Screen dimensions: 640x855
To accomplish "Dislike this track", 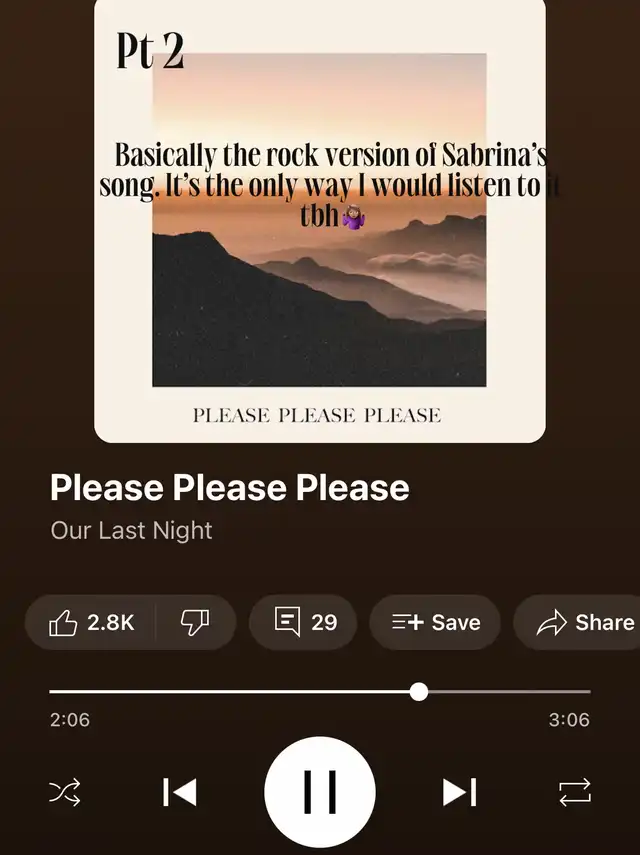I will [194, 622].
